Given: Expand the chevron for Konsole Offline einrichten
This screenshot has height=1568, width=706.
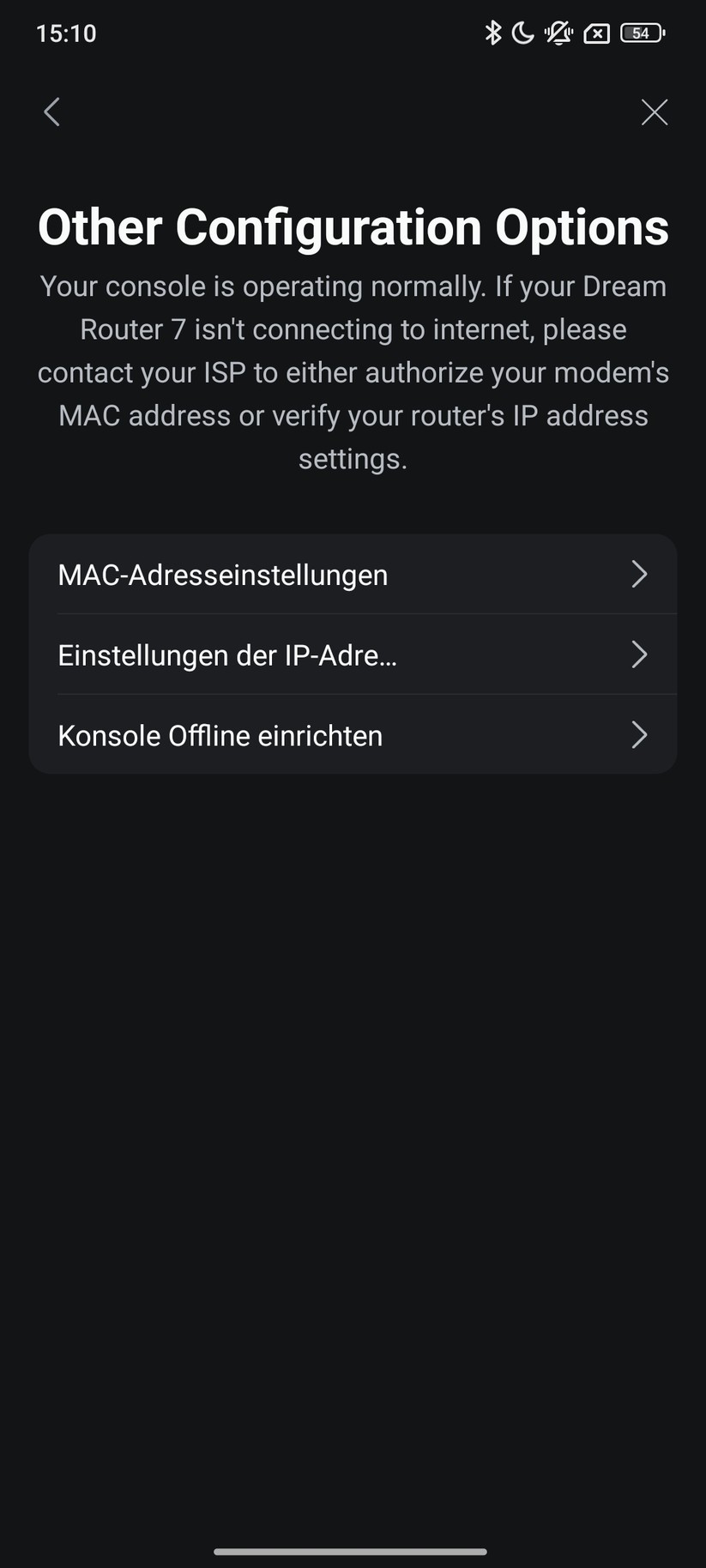Looking at the screenshot, I should pos(639,735).
